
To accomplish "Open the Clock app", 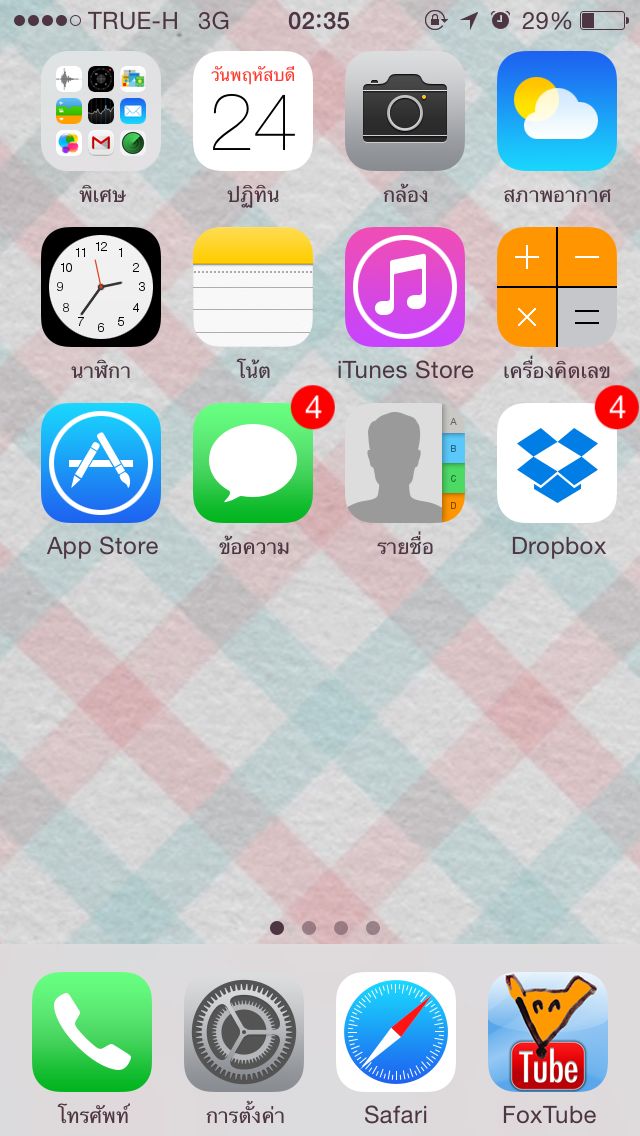I will [101, 287].
